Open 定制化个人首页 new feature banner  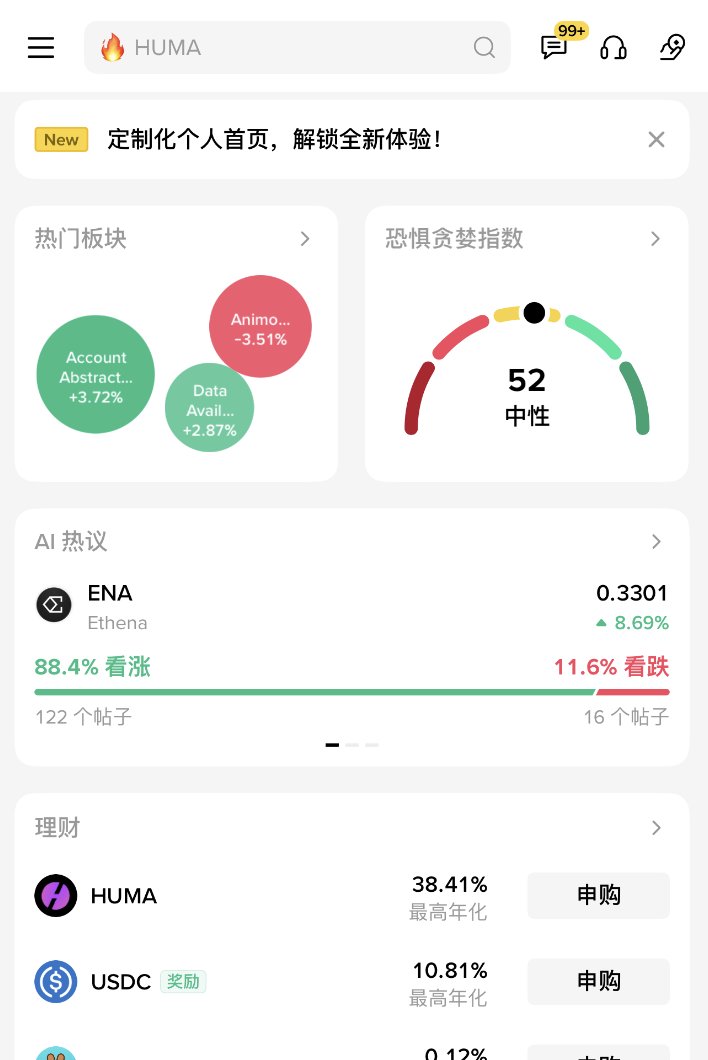300,140
